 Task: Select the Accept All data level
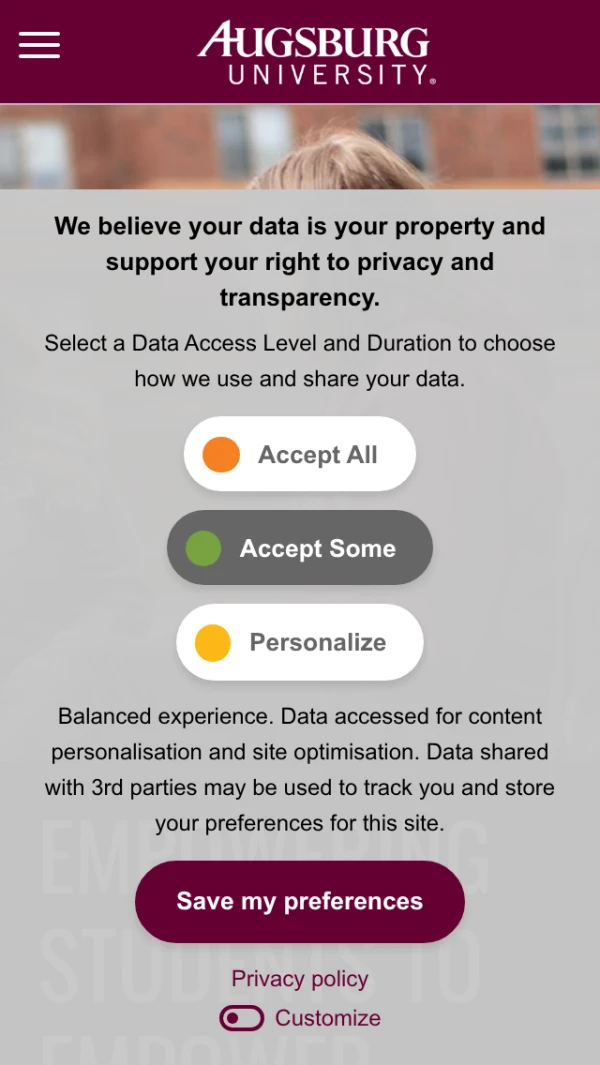(x=299, y=455)
